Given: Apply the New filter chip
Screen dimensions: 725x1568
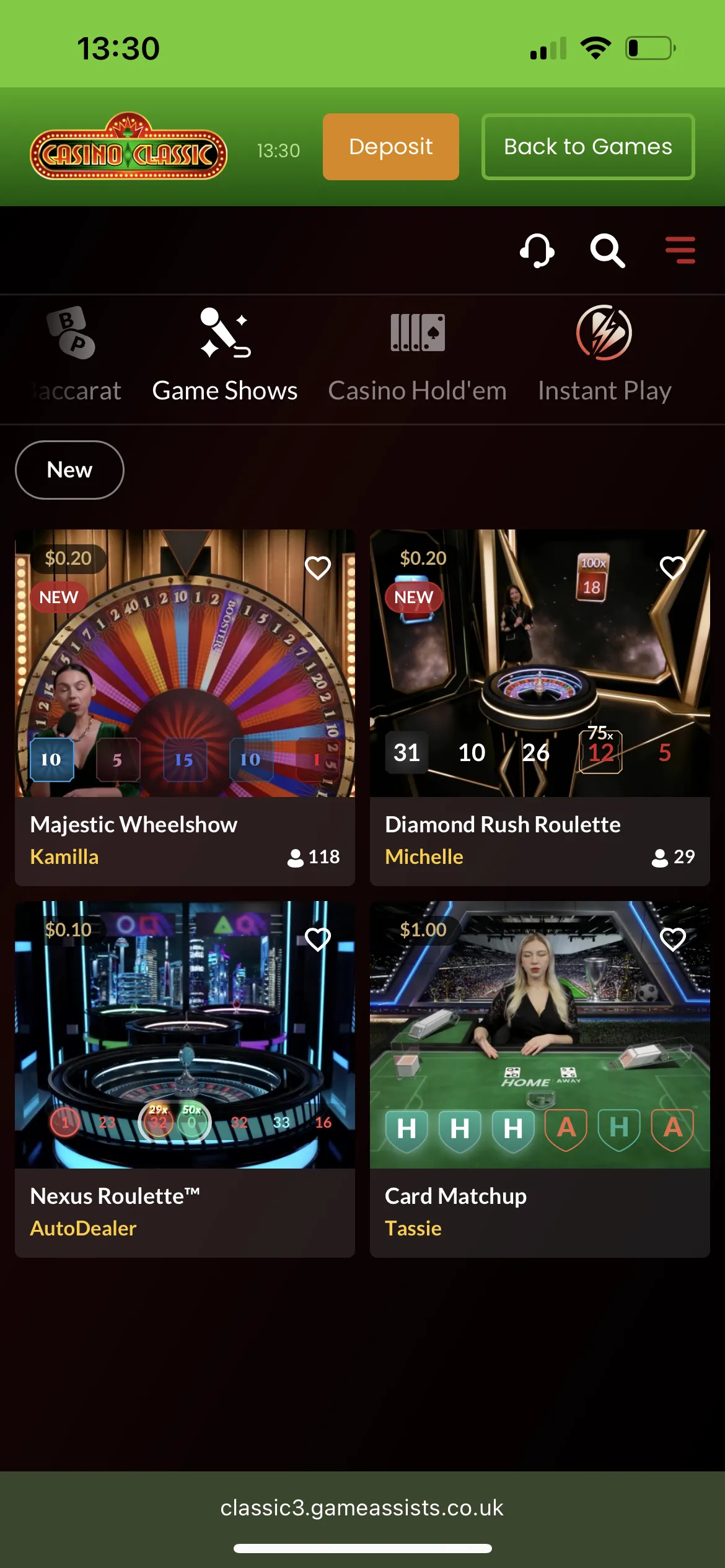Looking at the screenshot, I should click(69, 470).
